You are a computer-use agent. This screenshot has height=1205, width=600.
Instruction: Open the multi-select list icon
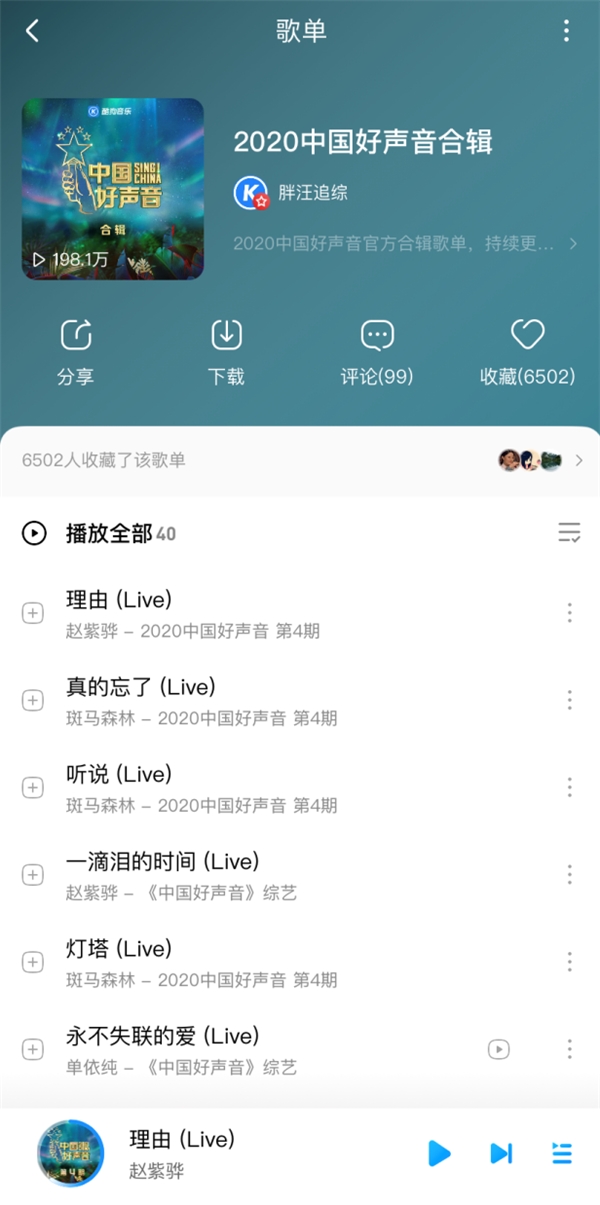(569, 532)
